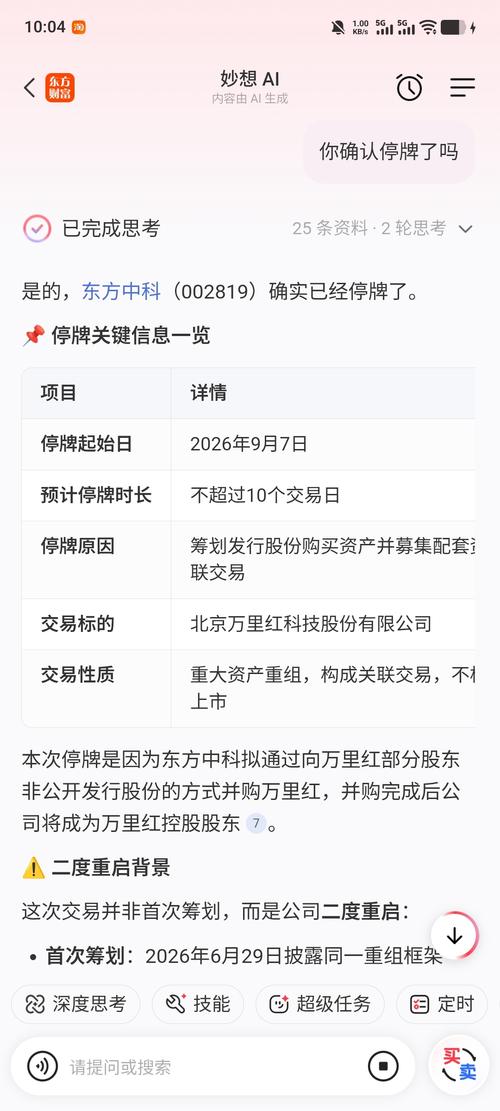Tap the 定时 chip
Screen dimensions: 500x1111
point(443,1004)
